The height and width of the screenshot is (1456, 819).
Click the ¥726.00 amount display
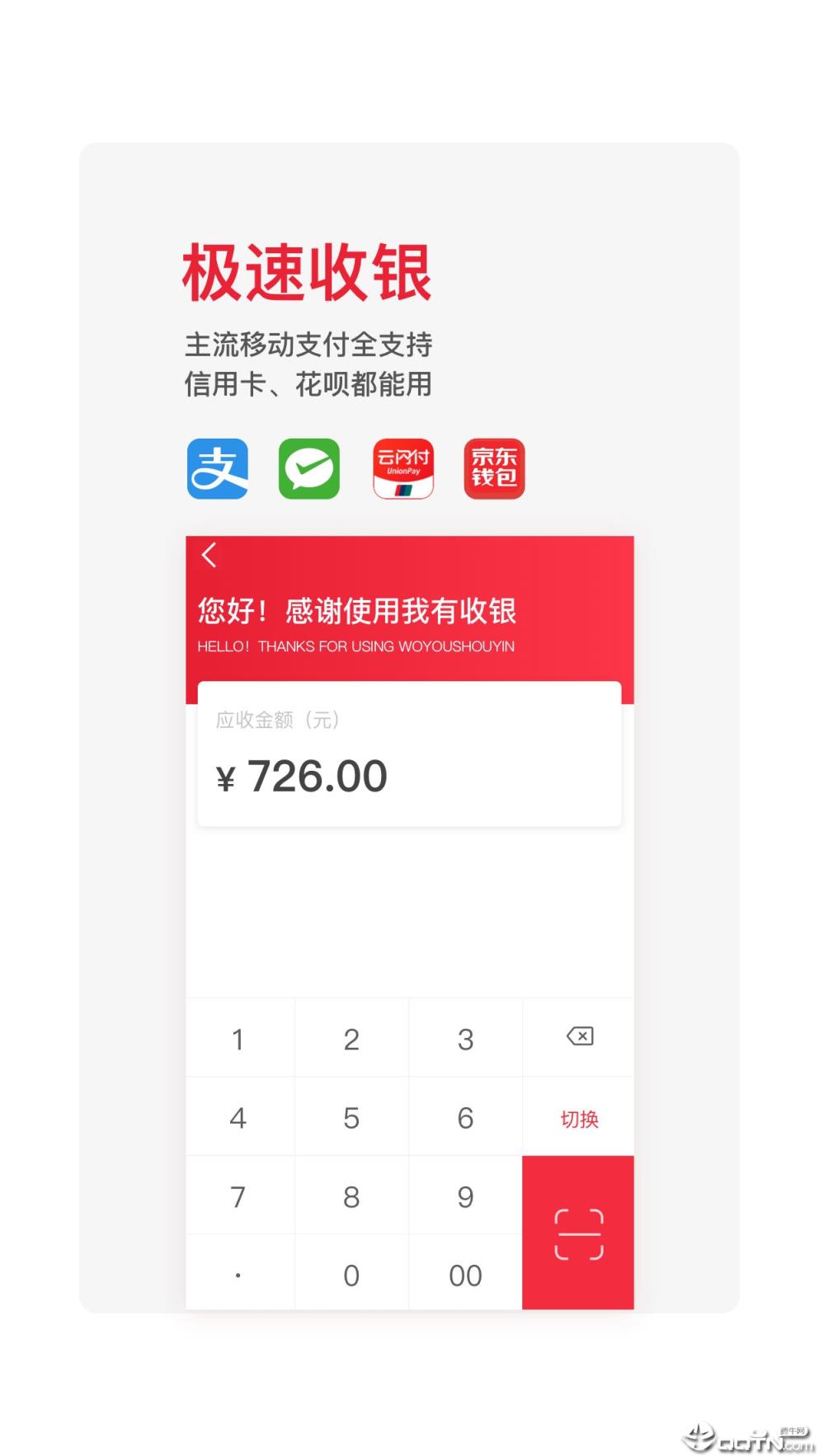304,774
